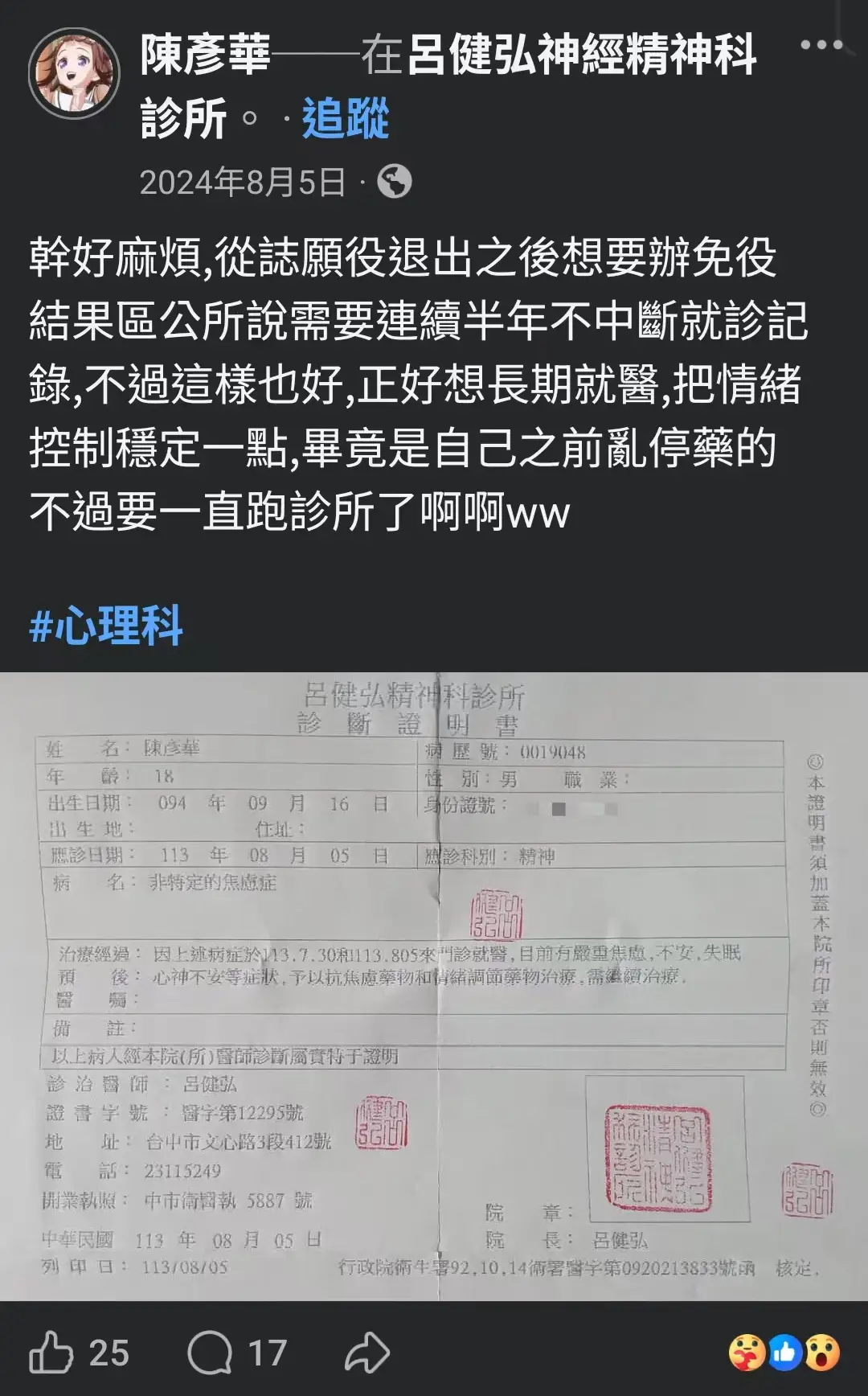868x1396 pixels.
Task: Share this post
Action: point(366,1352)
